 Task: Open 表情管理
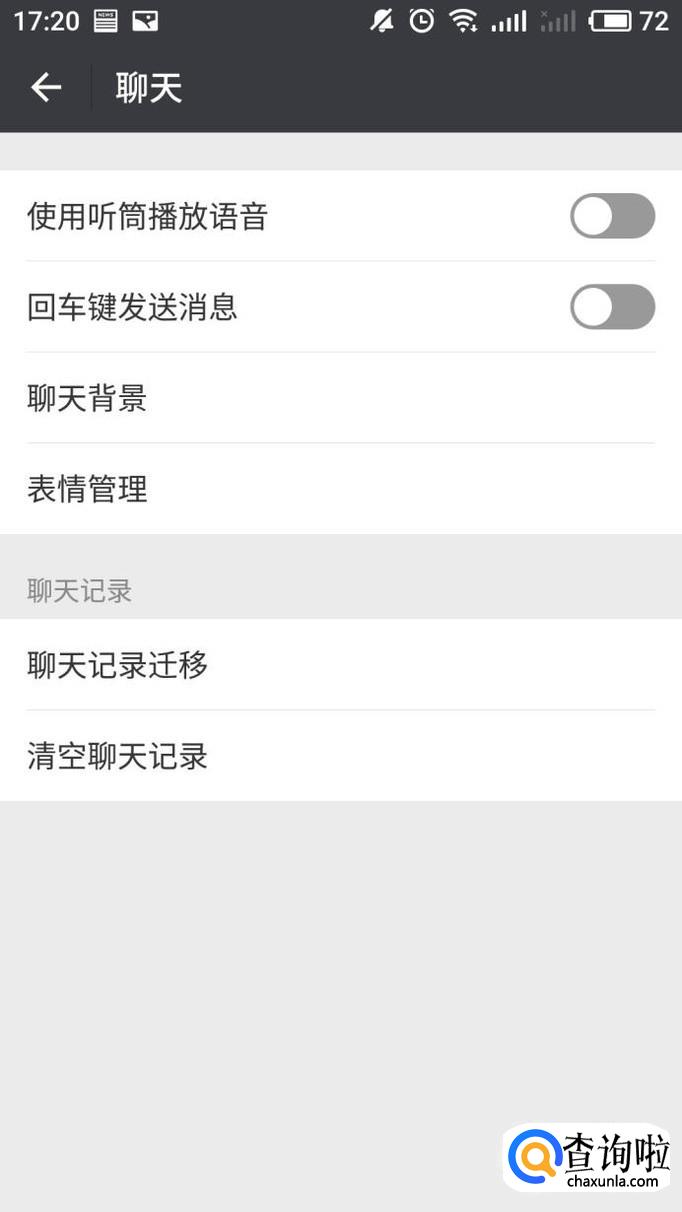coord(340,489)
